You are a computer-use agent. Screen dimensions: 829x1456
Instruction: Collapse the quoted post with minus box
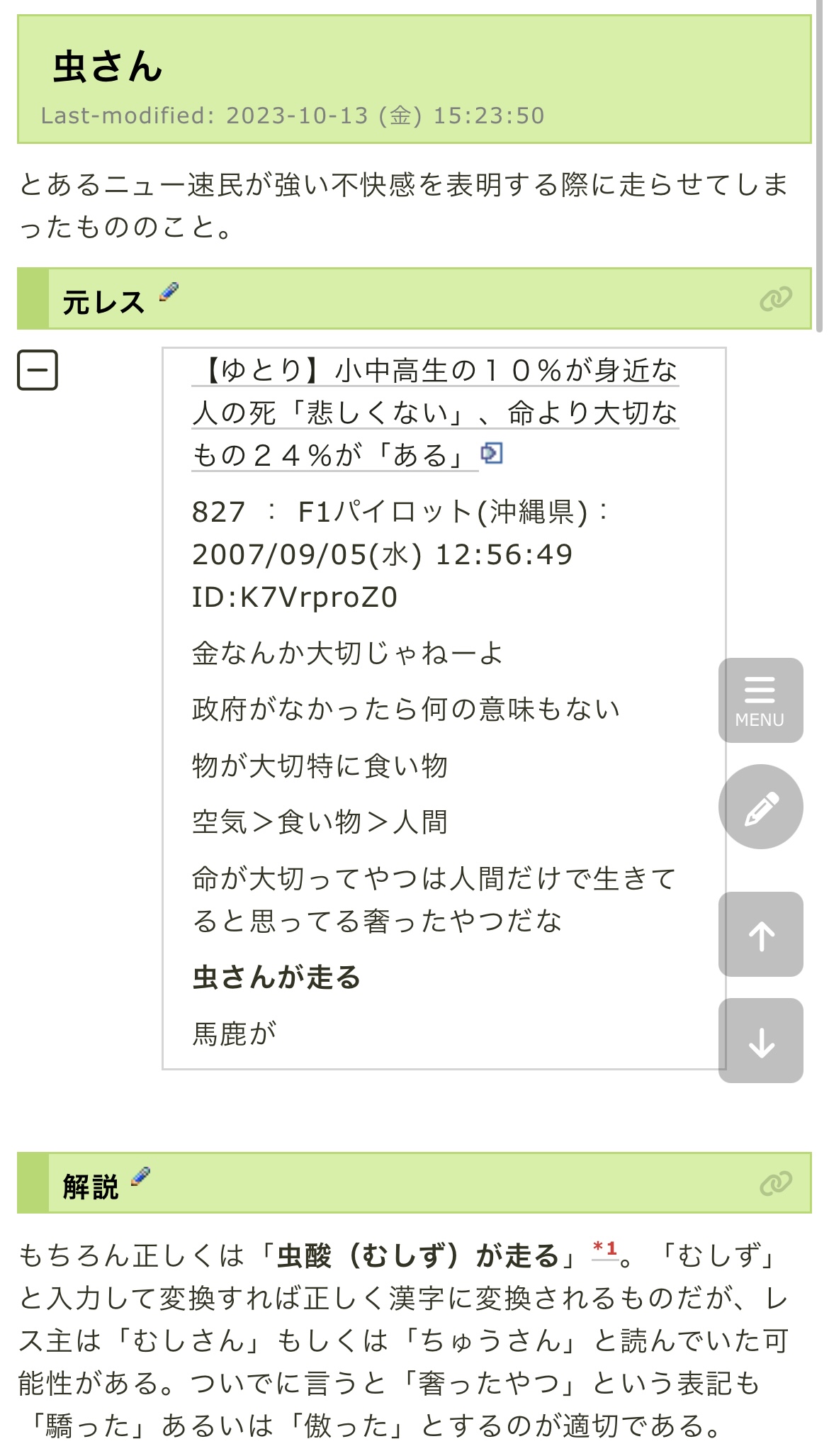point(37,370)
